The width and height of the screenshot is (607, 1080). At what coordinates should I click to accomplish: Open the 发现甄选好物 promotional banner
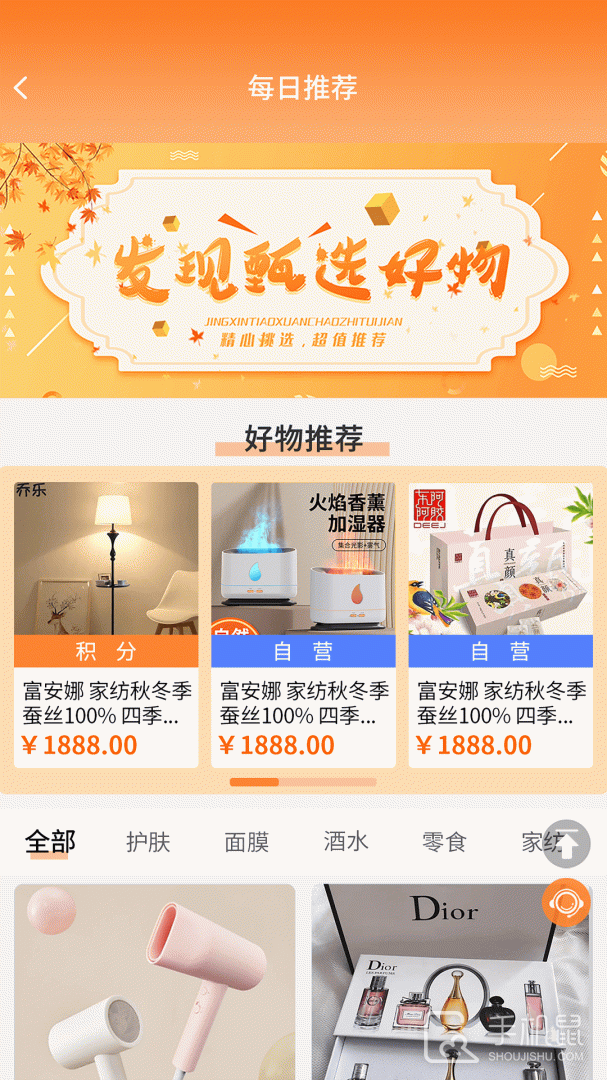(303, 270)
